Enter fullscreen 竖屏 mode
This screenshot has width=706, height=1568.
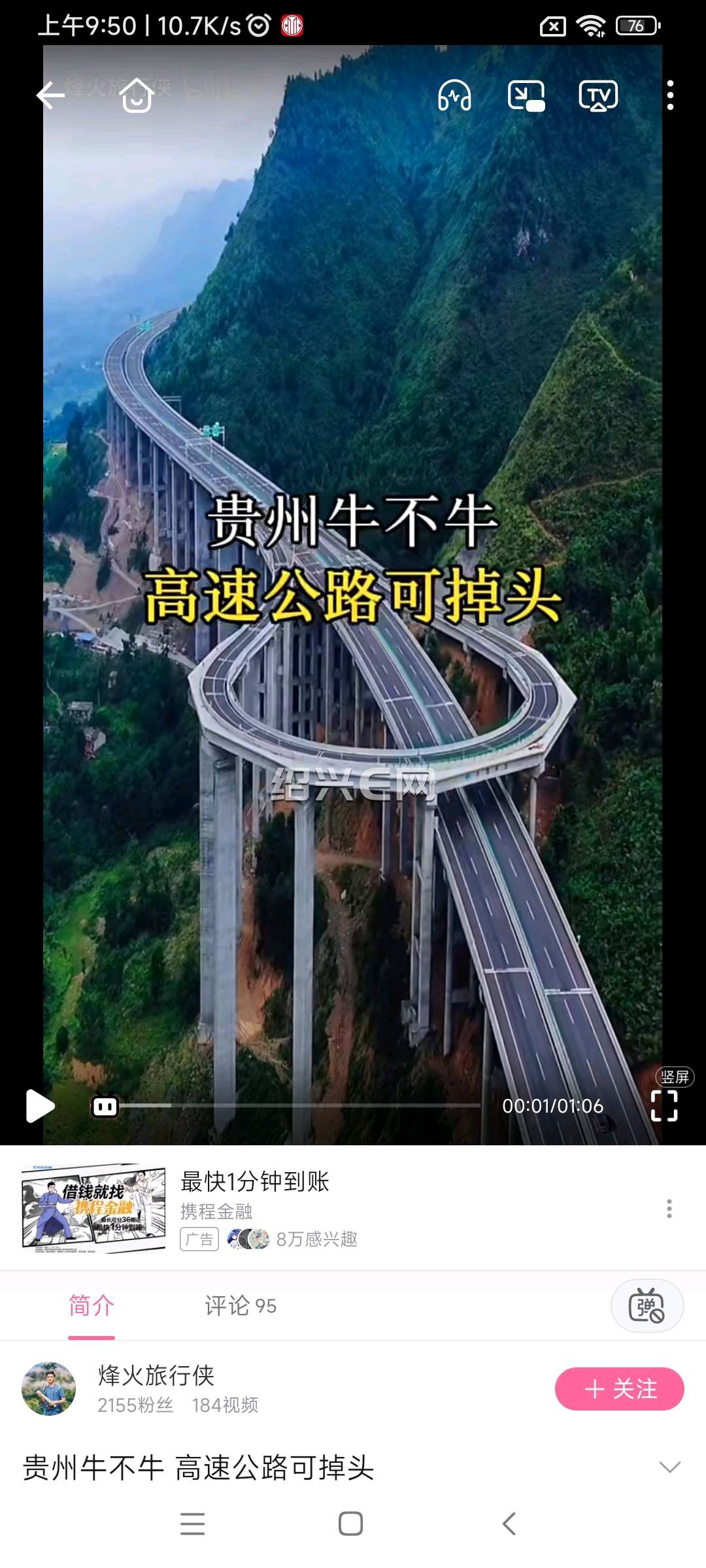pos(664,1105)
